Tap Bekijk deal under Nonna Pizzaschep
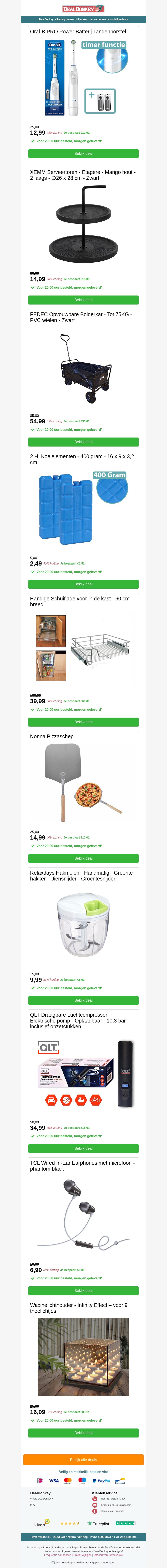Image resolution: width=167 pixels, height=1568 pixels. (83, 858)
